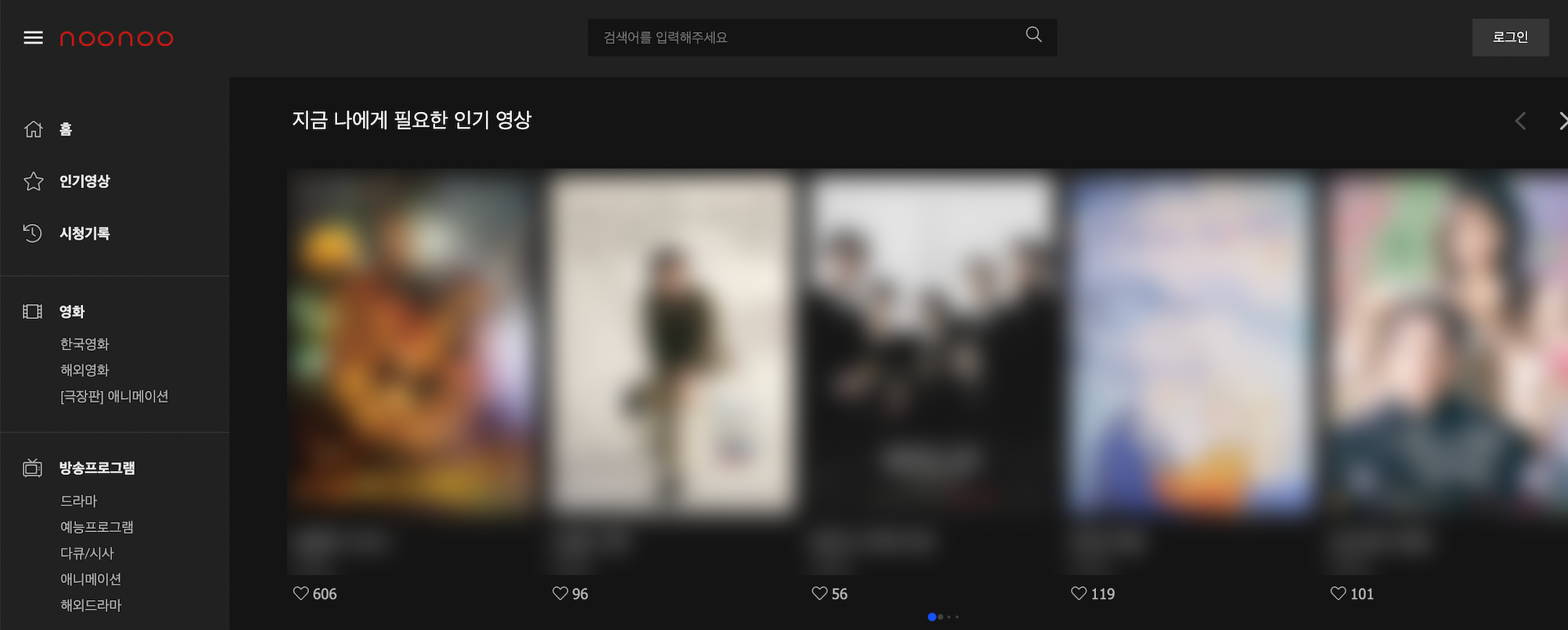Tap the magnifier search icon
Screen dimensions: 1568x630
click(1033, 34)
